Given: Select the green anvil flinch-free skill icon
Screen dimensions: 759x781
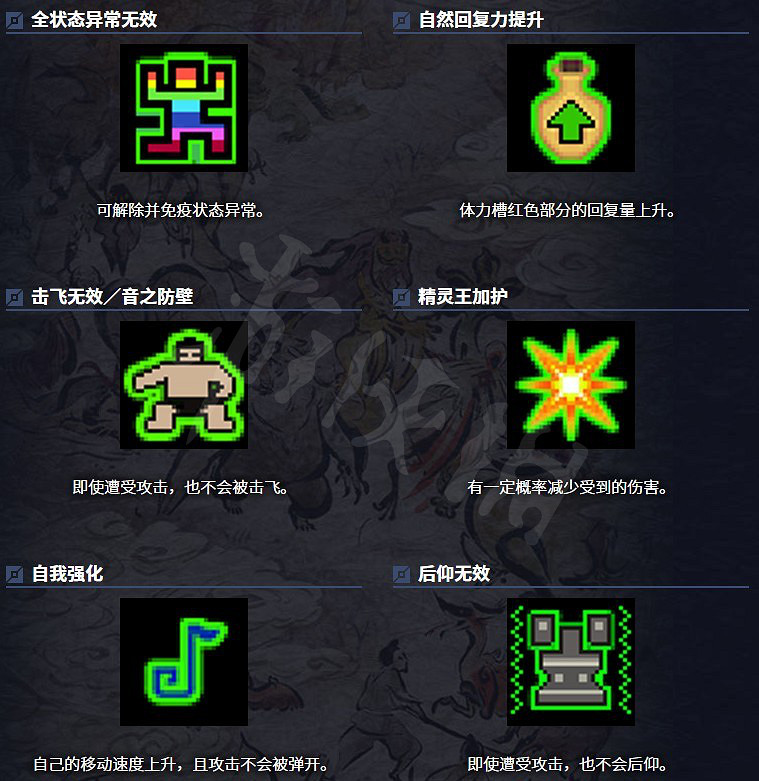Looking at the screenshot, I should [570, 661].
